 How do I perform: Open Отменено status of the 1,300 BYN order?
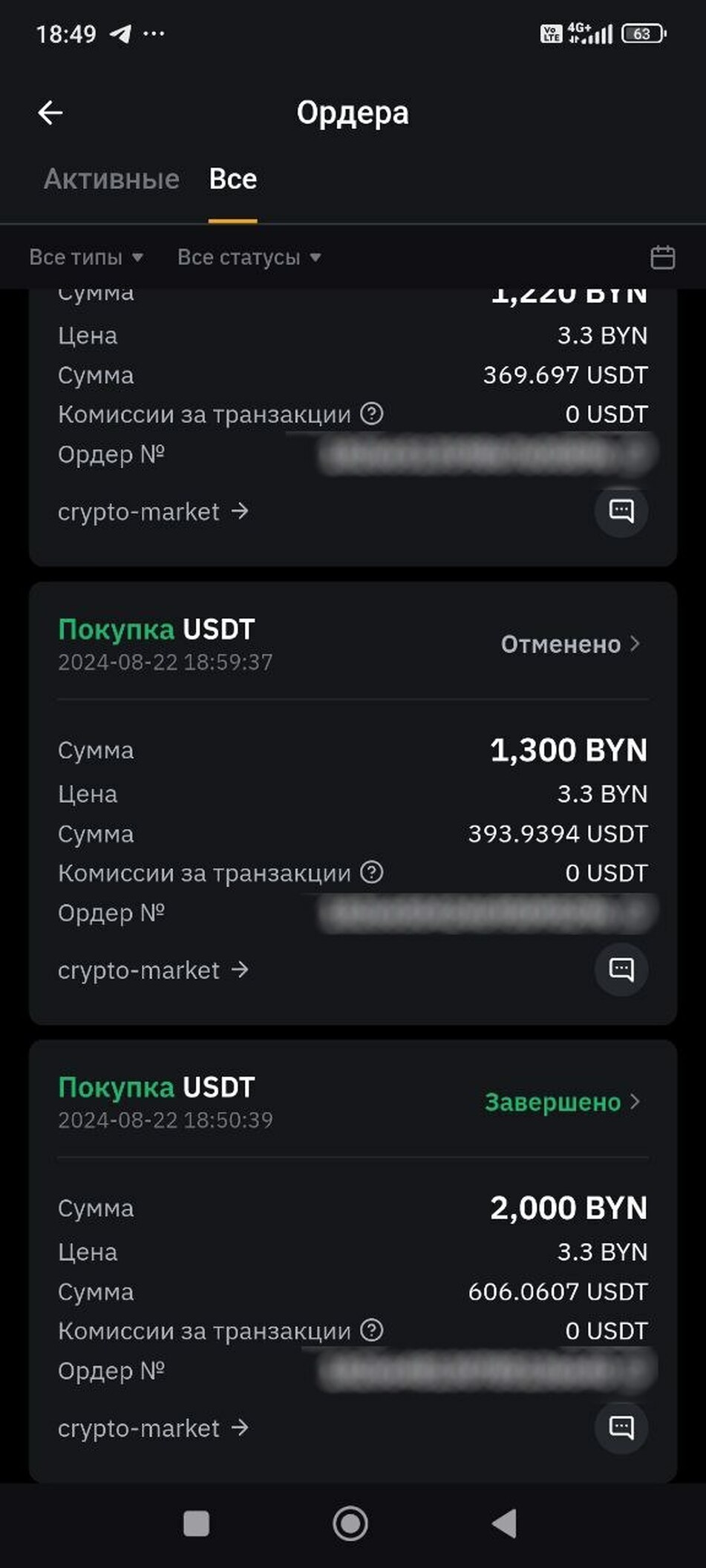tap(569, 644)
